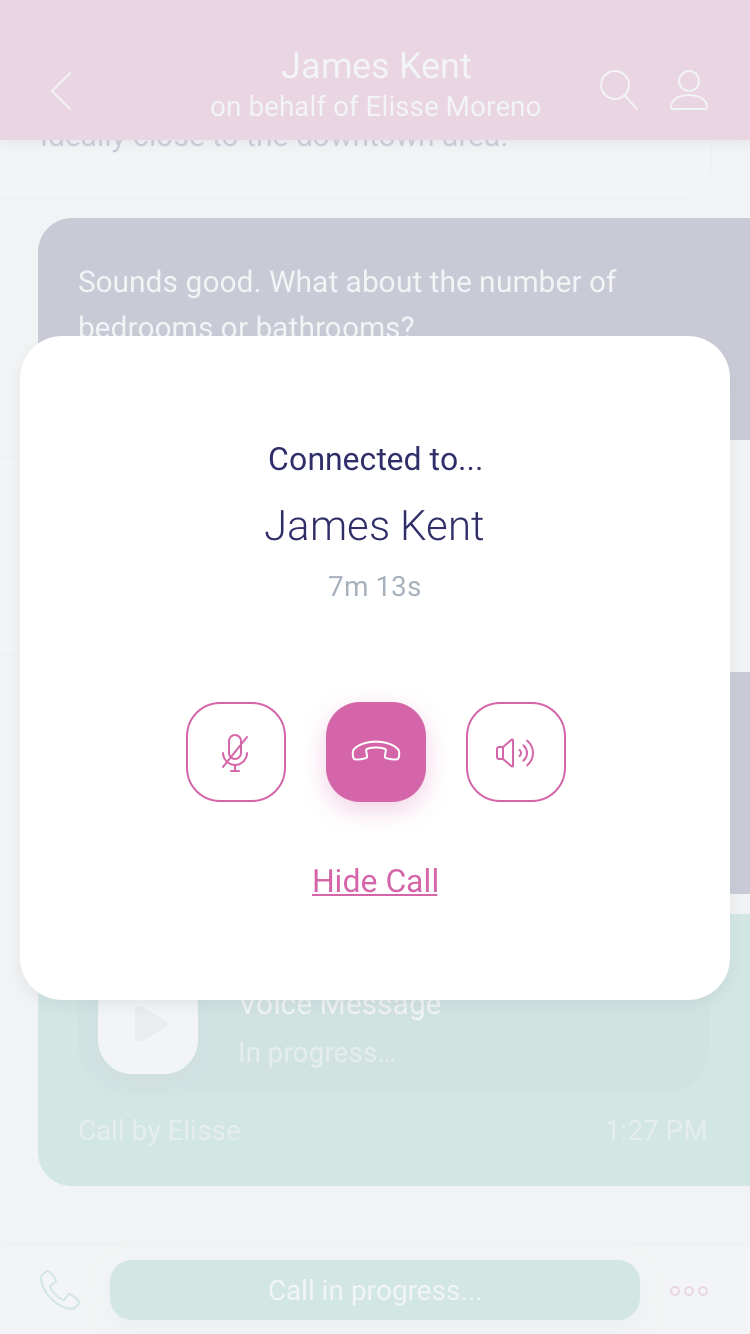This screenshot has width=750, height=1334.
Task: Open the three-dot more options
Action: [689, 1291]
